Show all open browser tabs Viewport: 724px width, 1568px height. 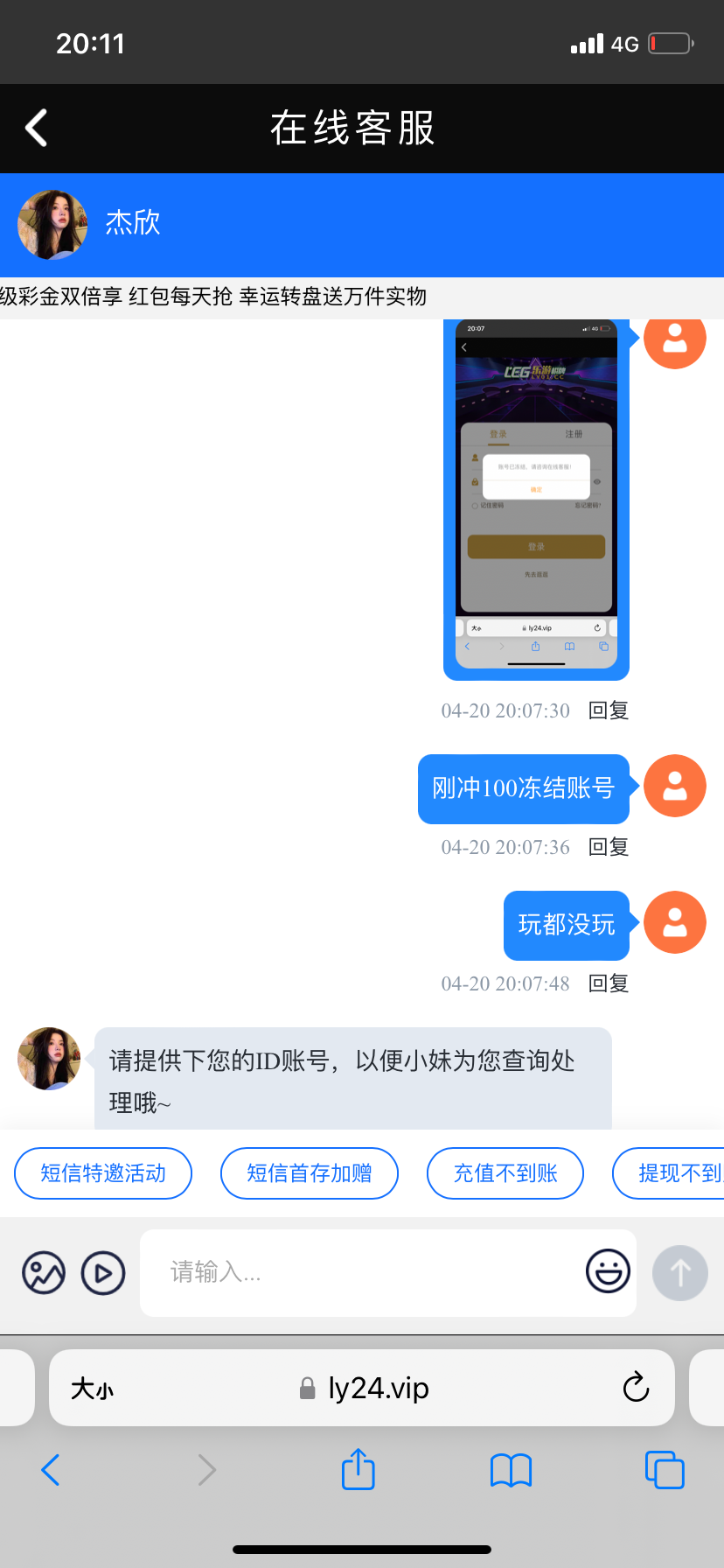664,1470
